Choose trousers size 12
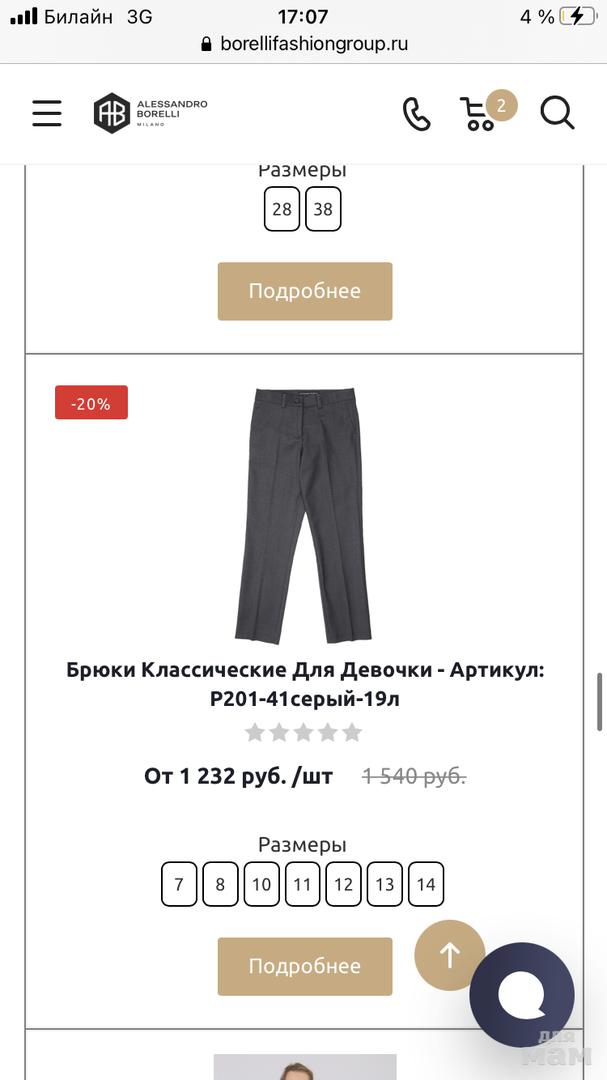 tap(343, 884)
